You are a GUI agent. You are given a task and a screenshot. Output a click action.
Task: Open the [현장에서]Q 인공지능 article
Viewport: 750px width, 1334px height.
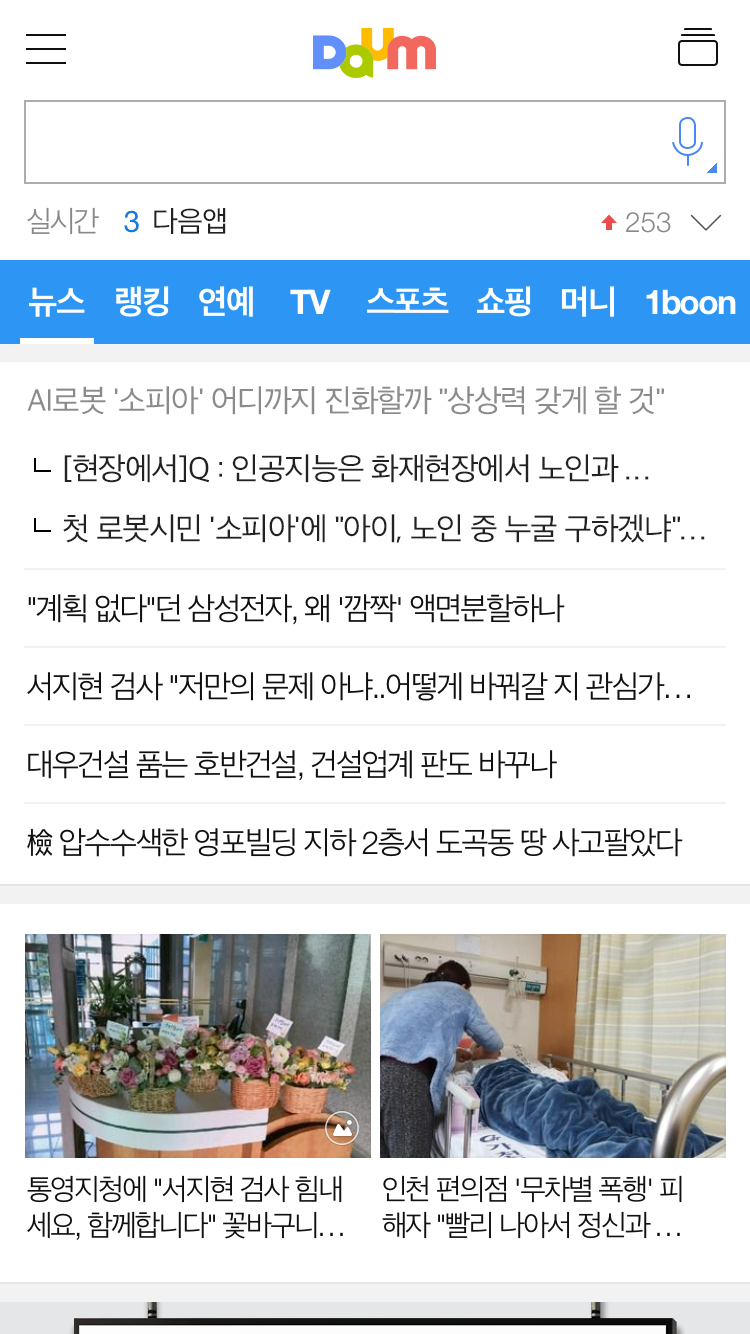355,468
